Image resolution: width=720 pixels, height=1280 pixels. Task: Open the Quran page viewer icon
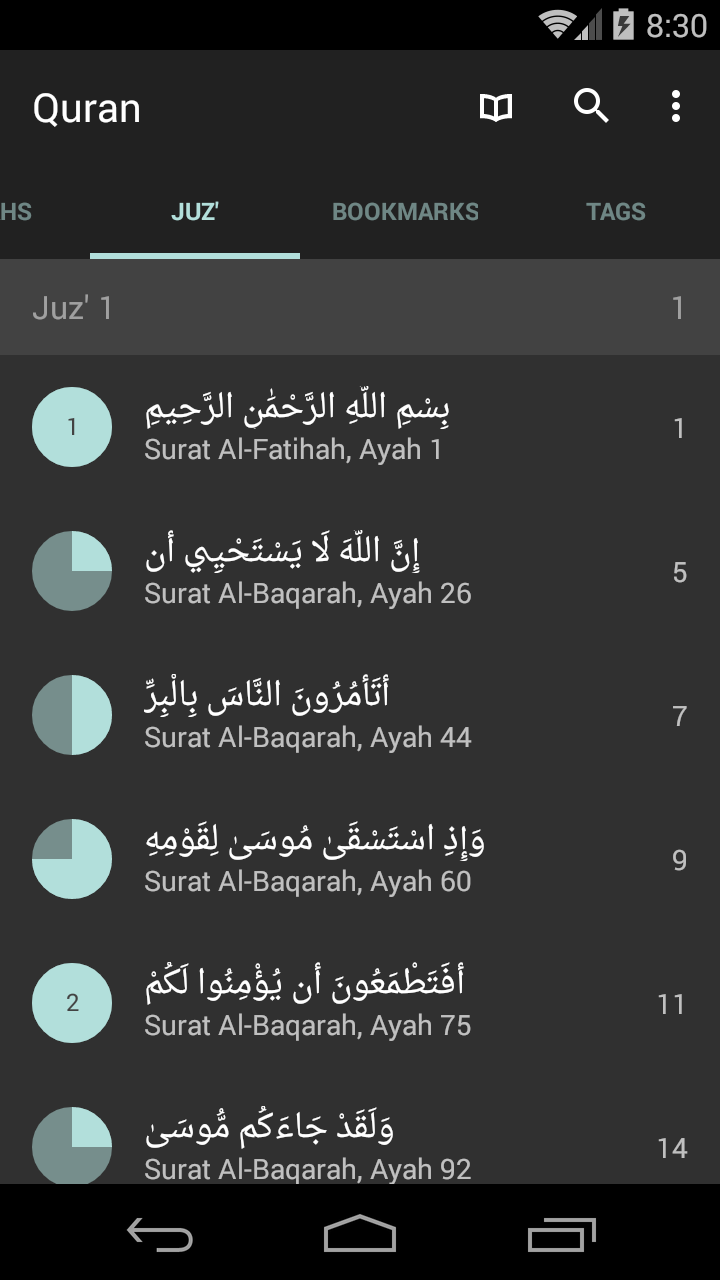[x=499, y=107]
